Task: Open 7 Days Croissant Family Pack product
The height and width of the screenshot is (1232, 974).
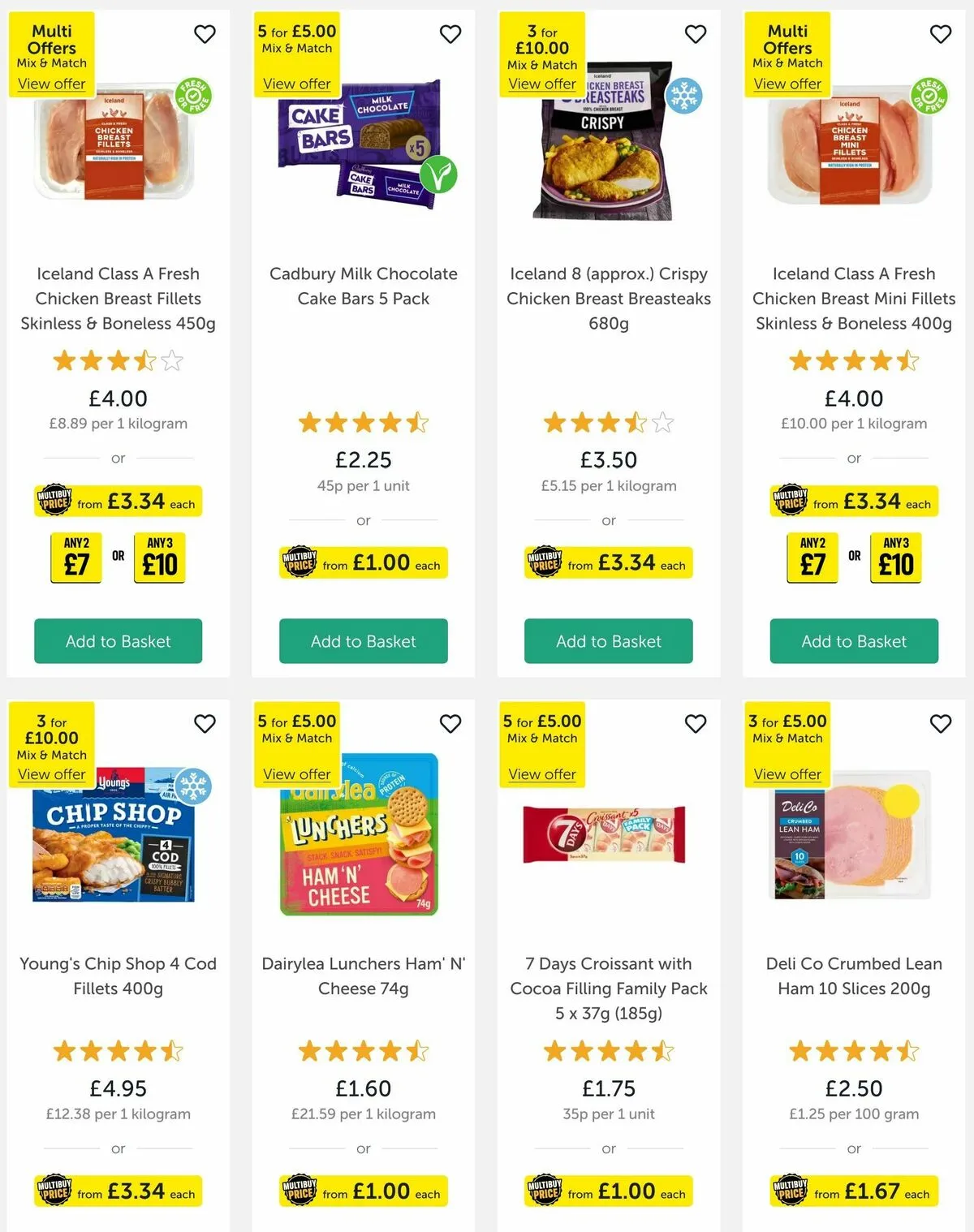Action: click(x=609, y=988)
